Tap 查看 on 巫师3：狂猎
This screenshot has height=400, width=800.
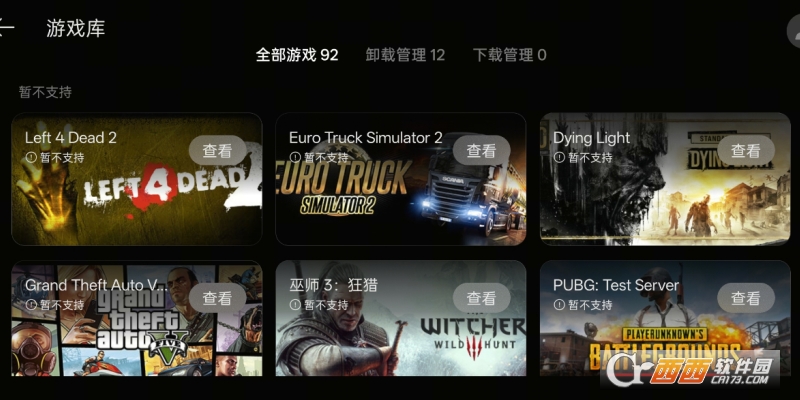click(x=481, y=298)
